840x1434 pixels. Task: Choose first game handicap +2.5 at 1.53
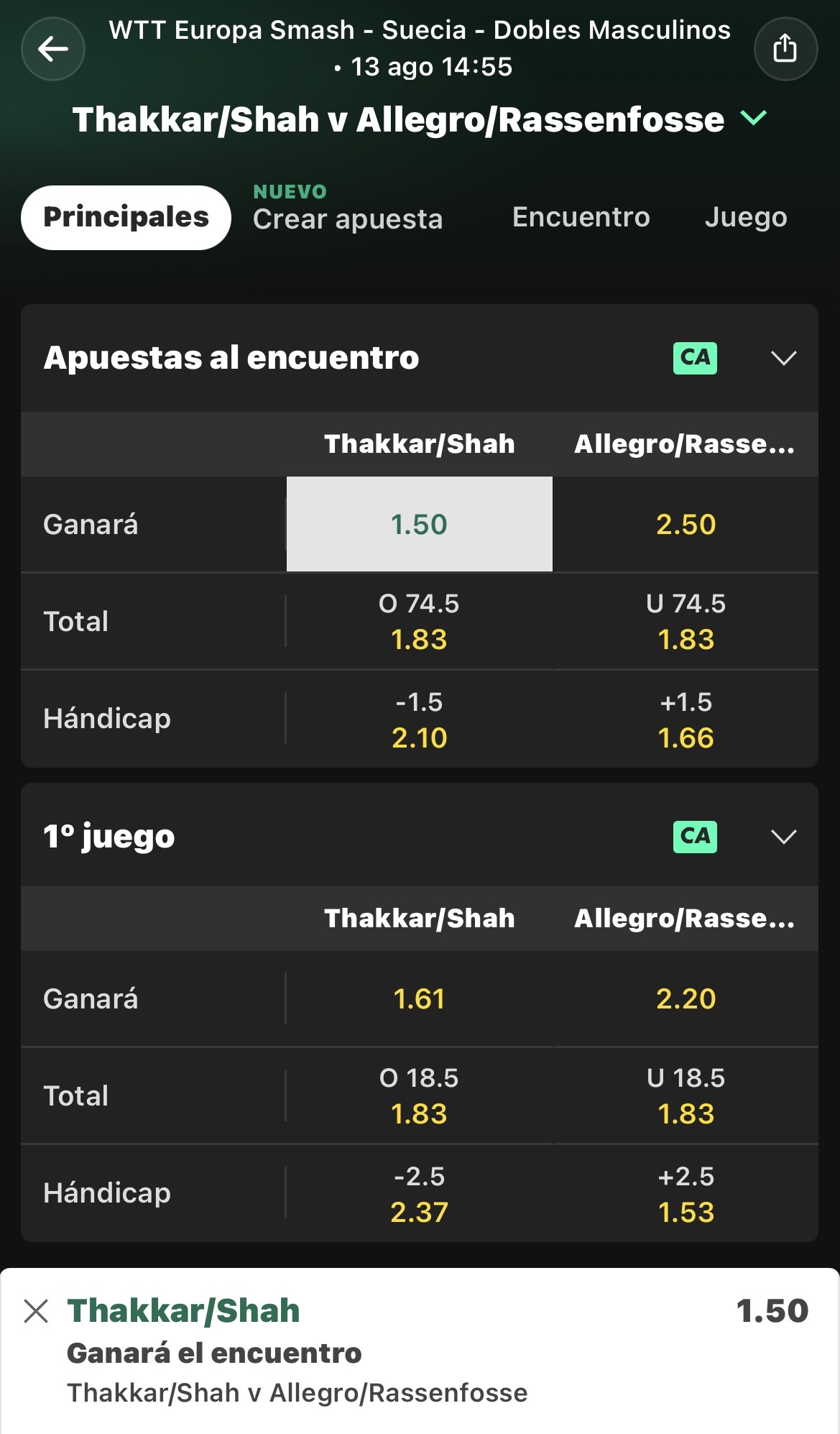point(686,1193)
